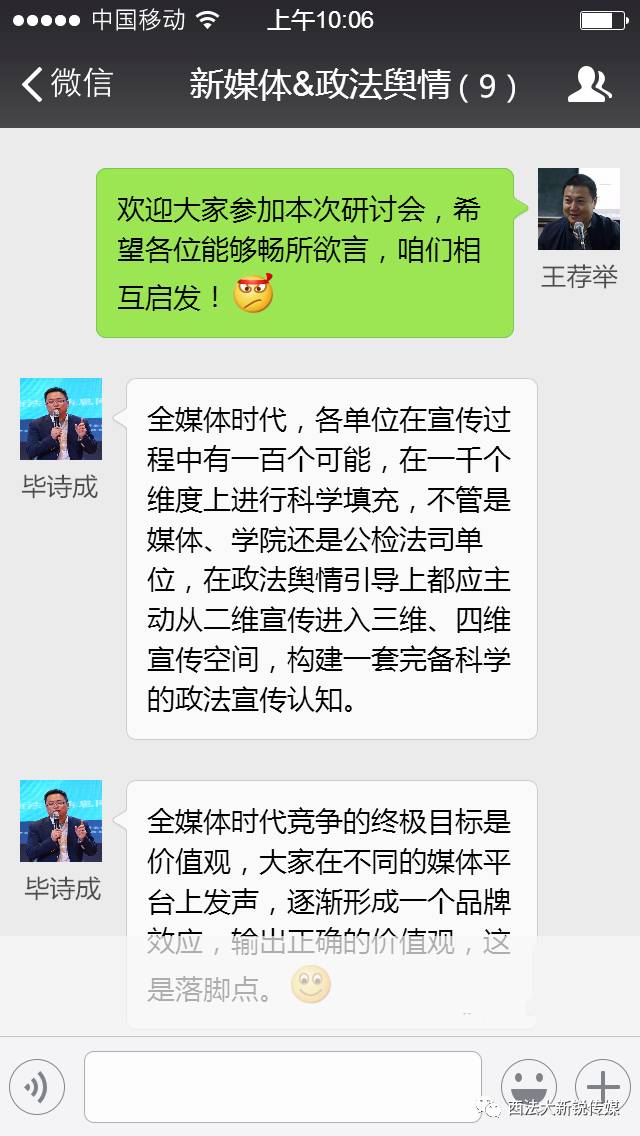
Task: Go back to the 微信 chat list
Action: pyautogui.click(x=67, y=84)
